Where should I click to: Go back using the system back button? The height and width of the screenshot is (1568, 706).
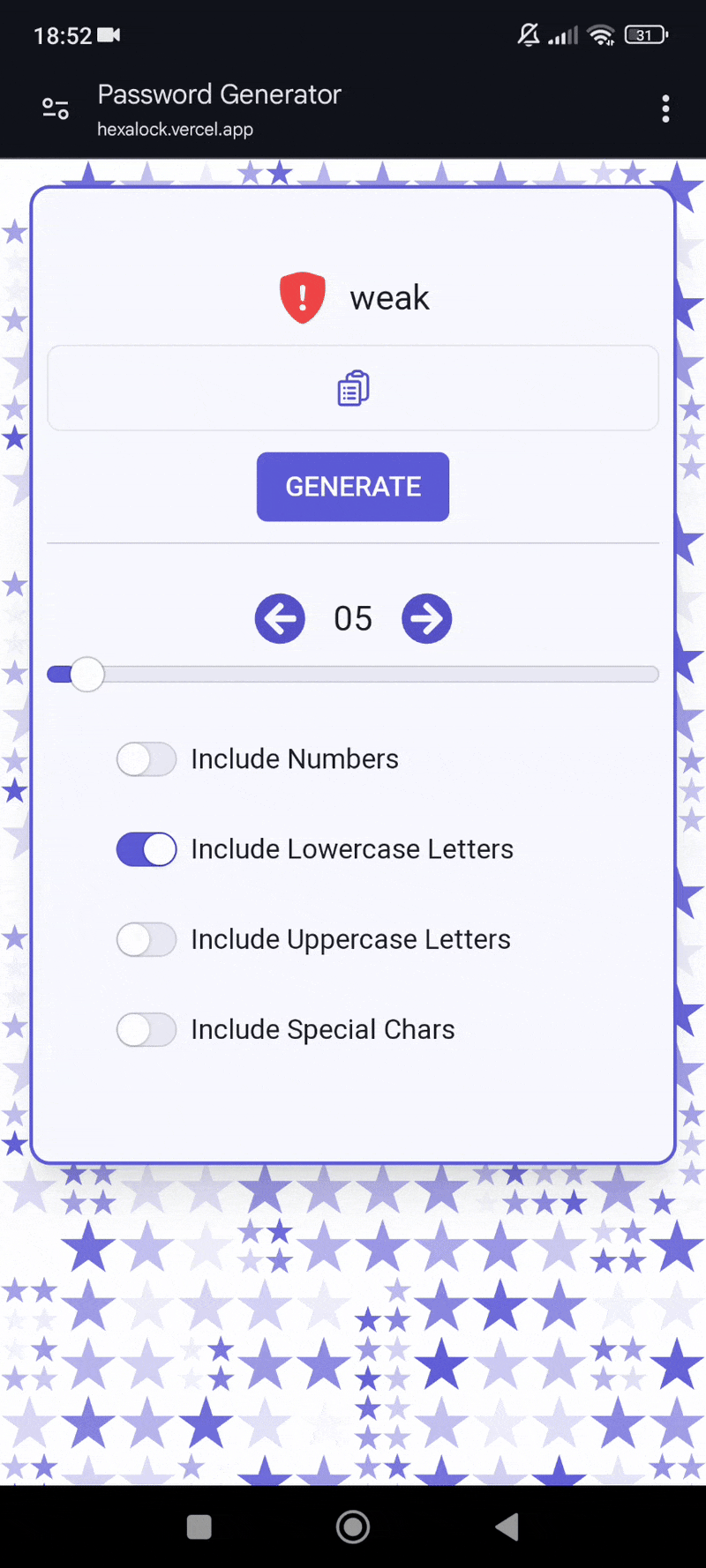507,1527
